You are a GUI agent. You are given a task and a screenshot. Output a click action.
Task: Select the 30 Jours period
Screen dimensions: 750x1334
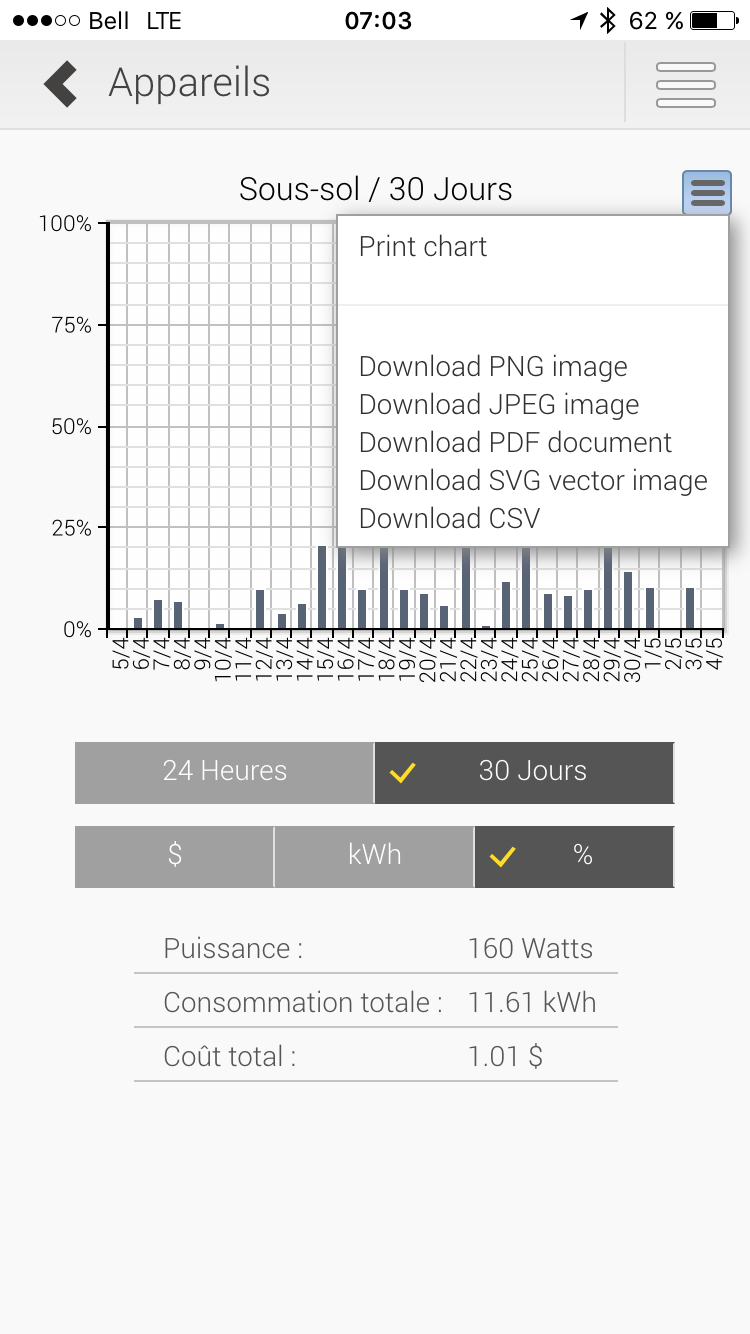pyautogui.click(x=524, y=772)
